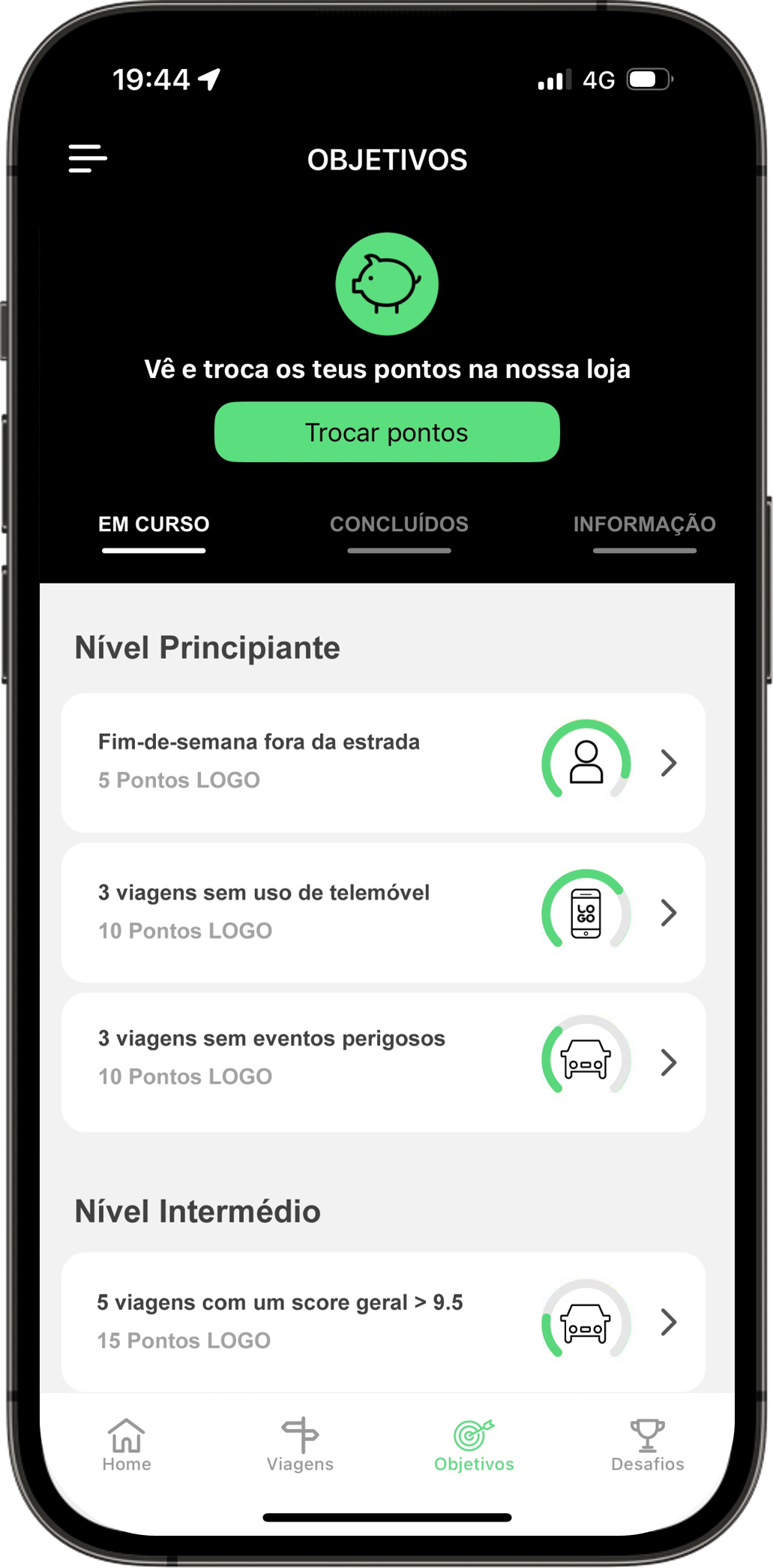Select the piggy bank points icon

(386, 285)
